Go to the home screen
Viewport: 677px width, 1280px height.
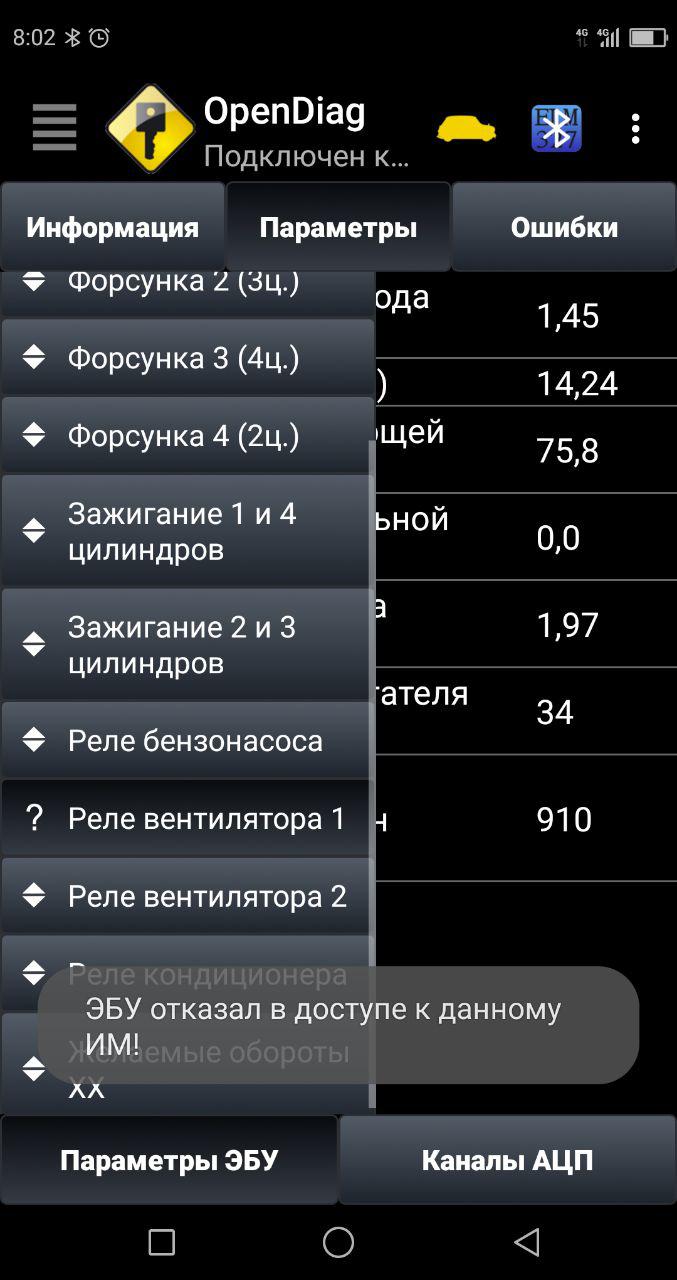pyautogui.click(x=338, y=1242)
